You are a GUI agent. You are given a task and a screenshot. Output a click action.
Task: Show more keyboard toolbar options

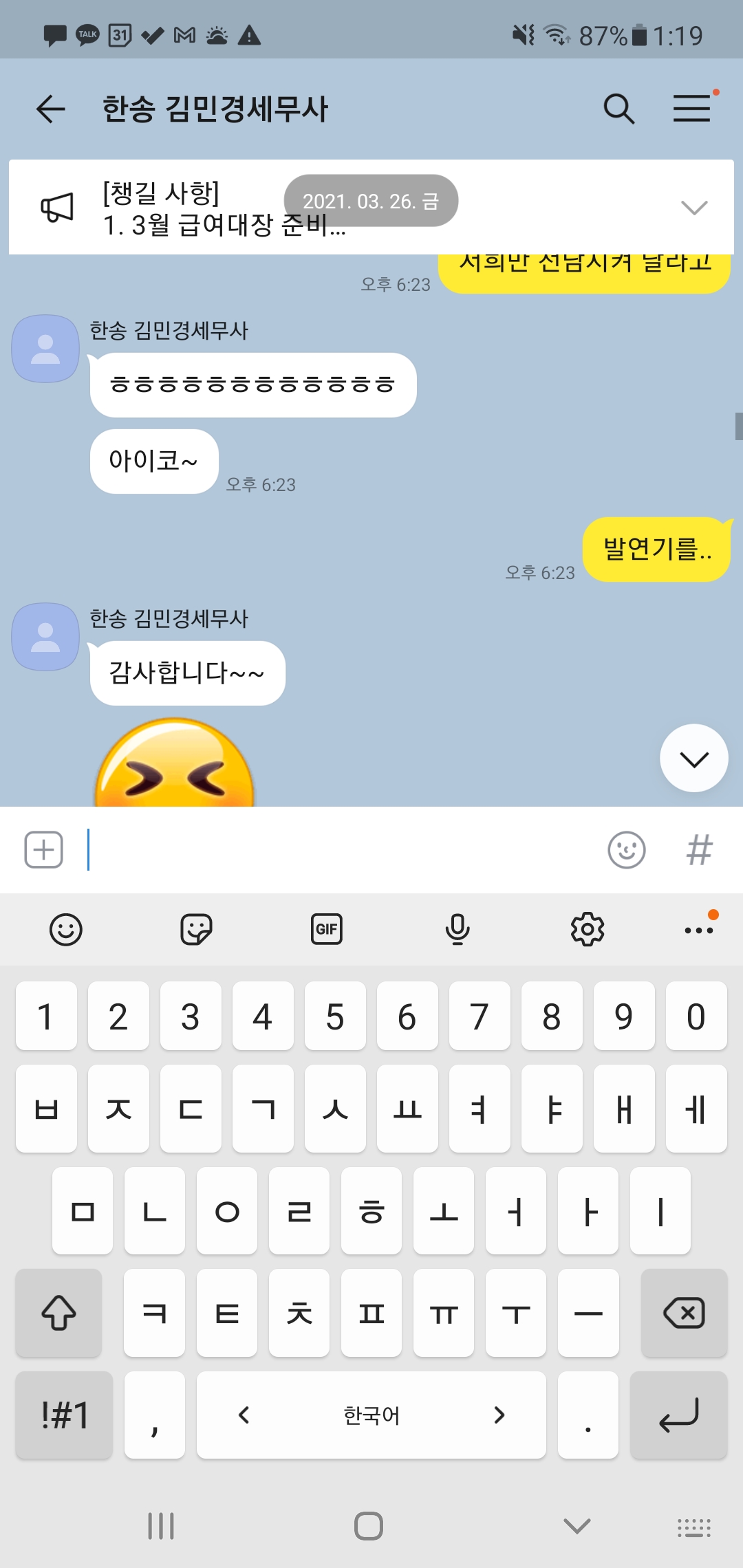tap(699, 930)
